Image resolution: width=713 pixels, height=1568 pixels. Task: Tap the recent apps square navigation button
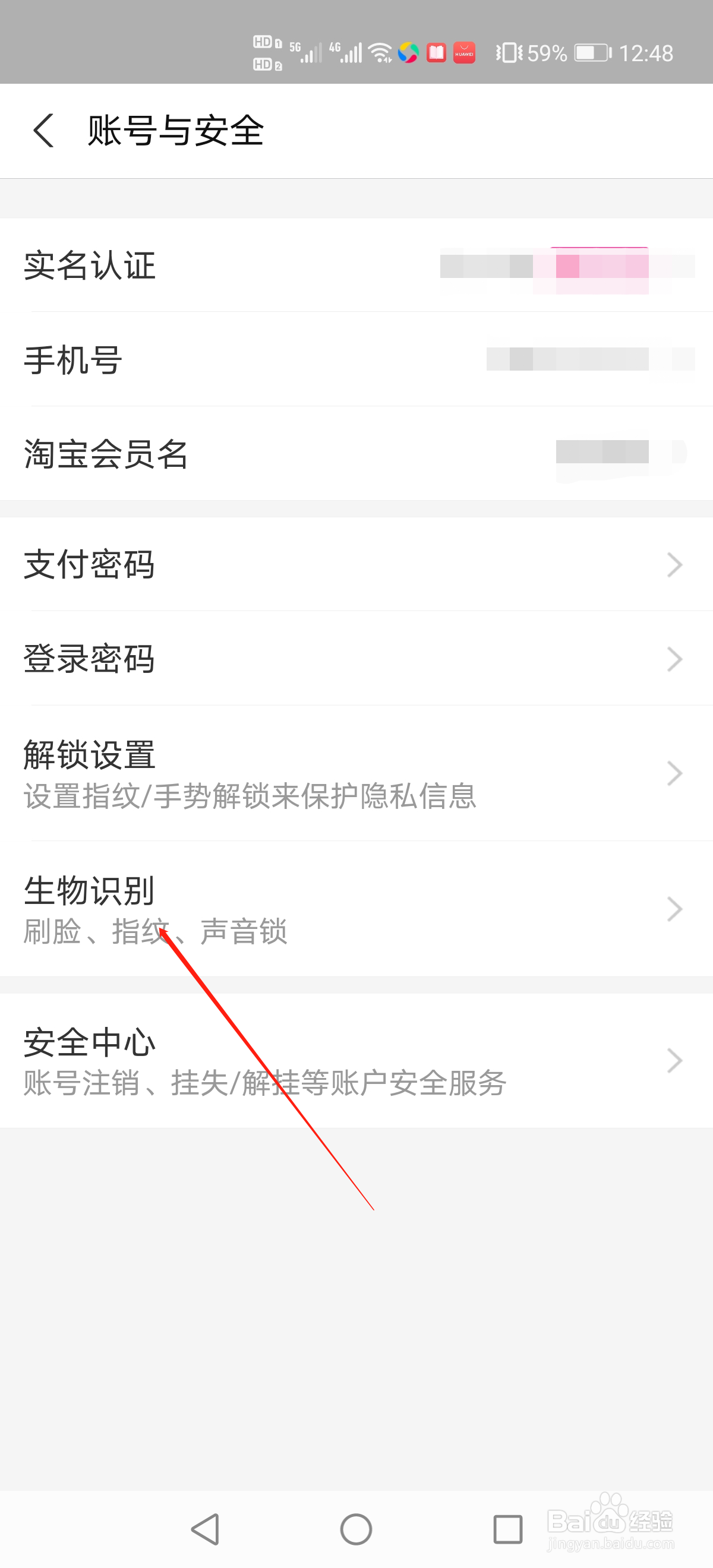[507, 1529]
